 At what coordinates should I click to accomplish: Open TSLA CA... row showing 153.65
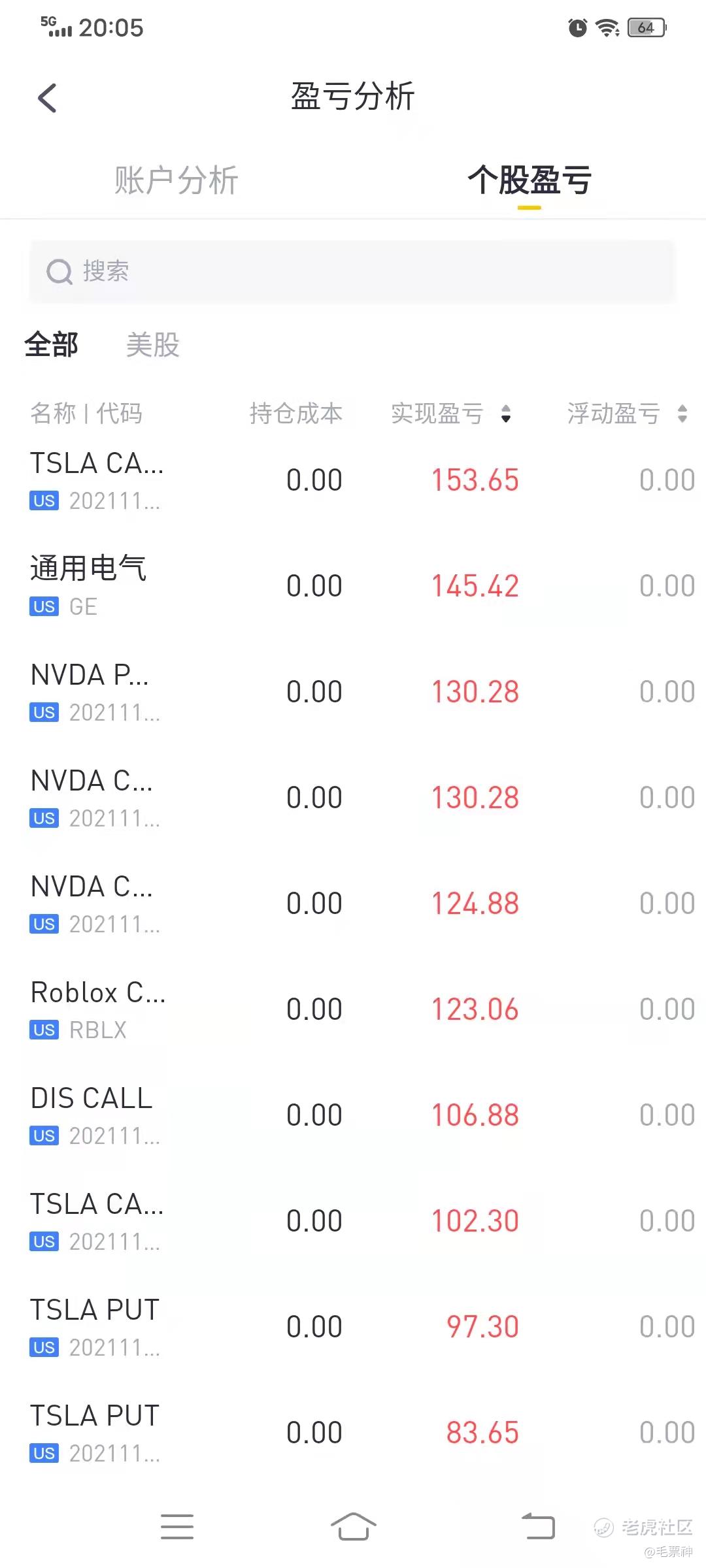(353, 480)
